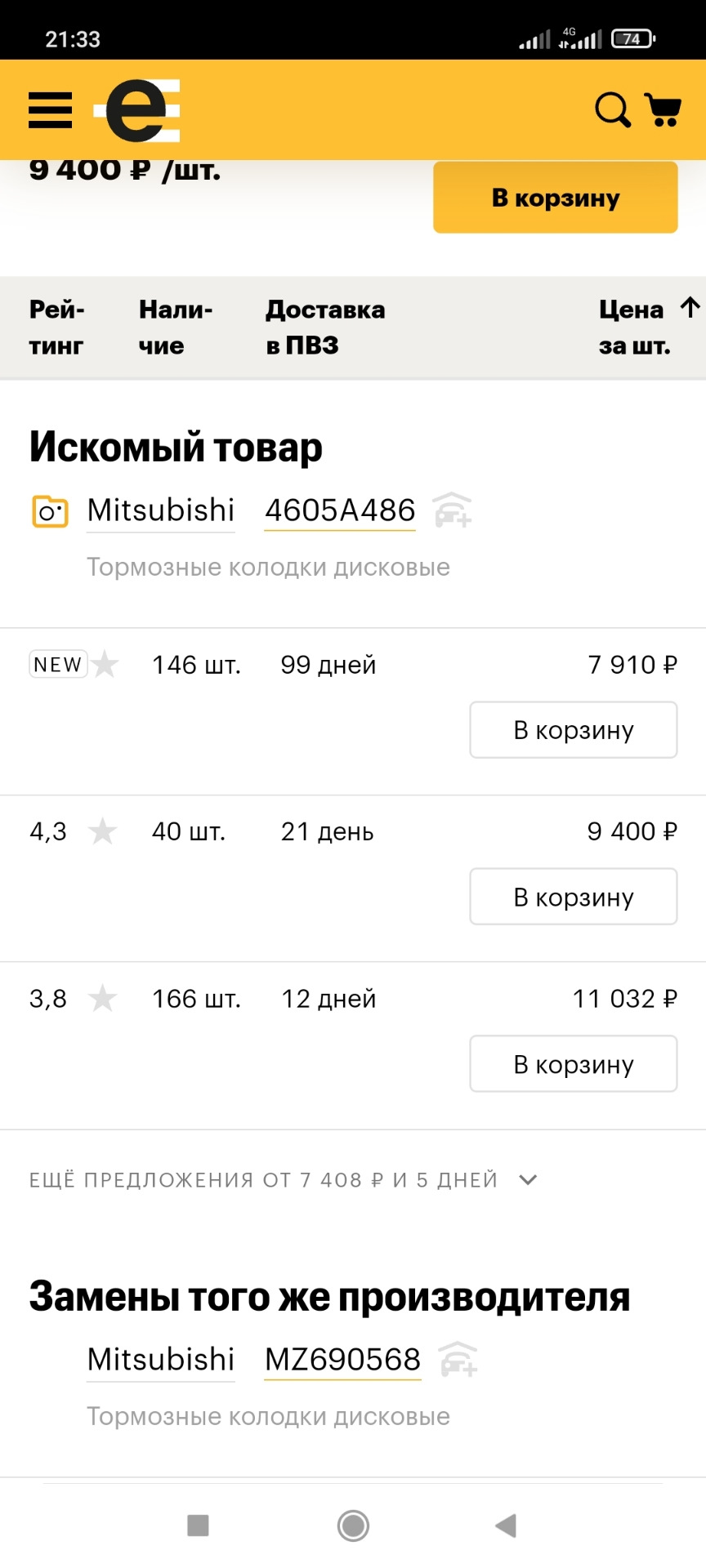Click the chevron next to ЕЩЁ ПРЕДЛОЖЕНИЯ
This screenshot has width=706, height=1568.
(528, 1179)
